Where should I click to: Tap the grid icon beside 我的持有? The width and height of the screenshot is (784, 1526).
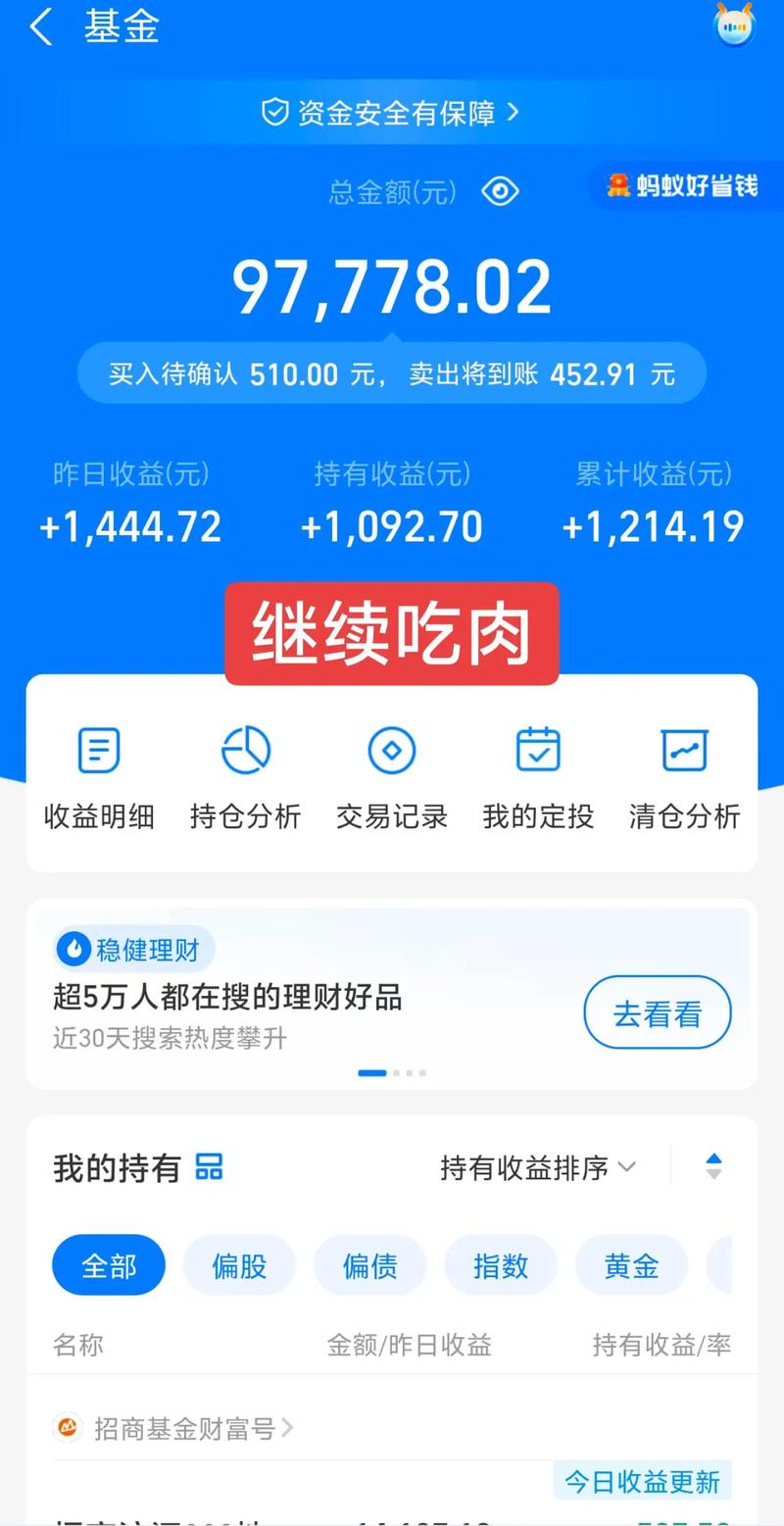209,1167
